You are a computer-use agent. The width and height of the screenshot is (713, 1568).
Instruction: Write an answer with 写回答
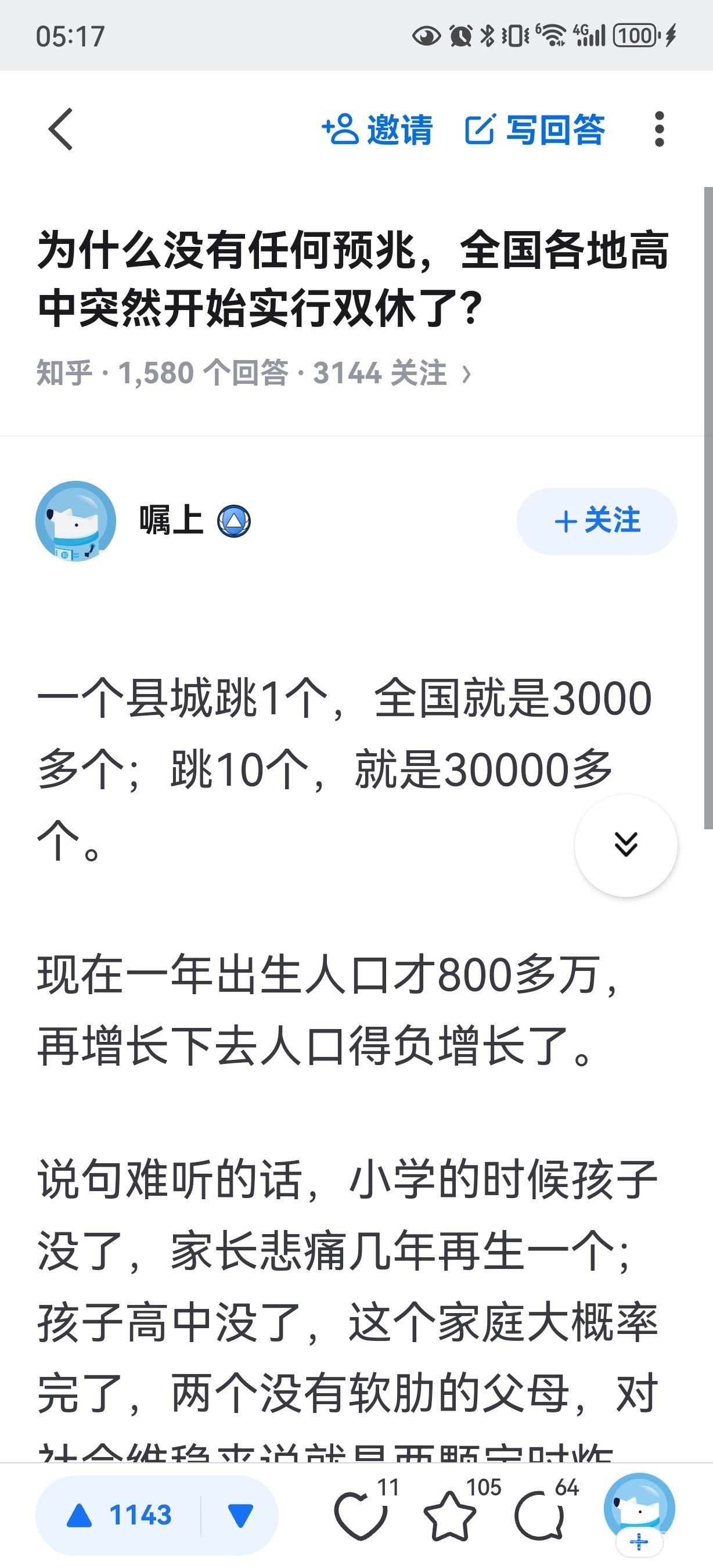tap(535, 129)
